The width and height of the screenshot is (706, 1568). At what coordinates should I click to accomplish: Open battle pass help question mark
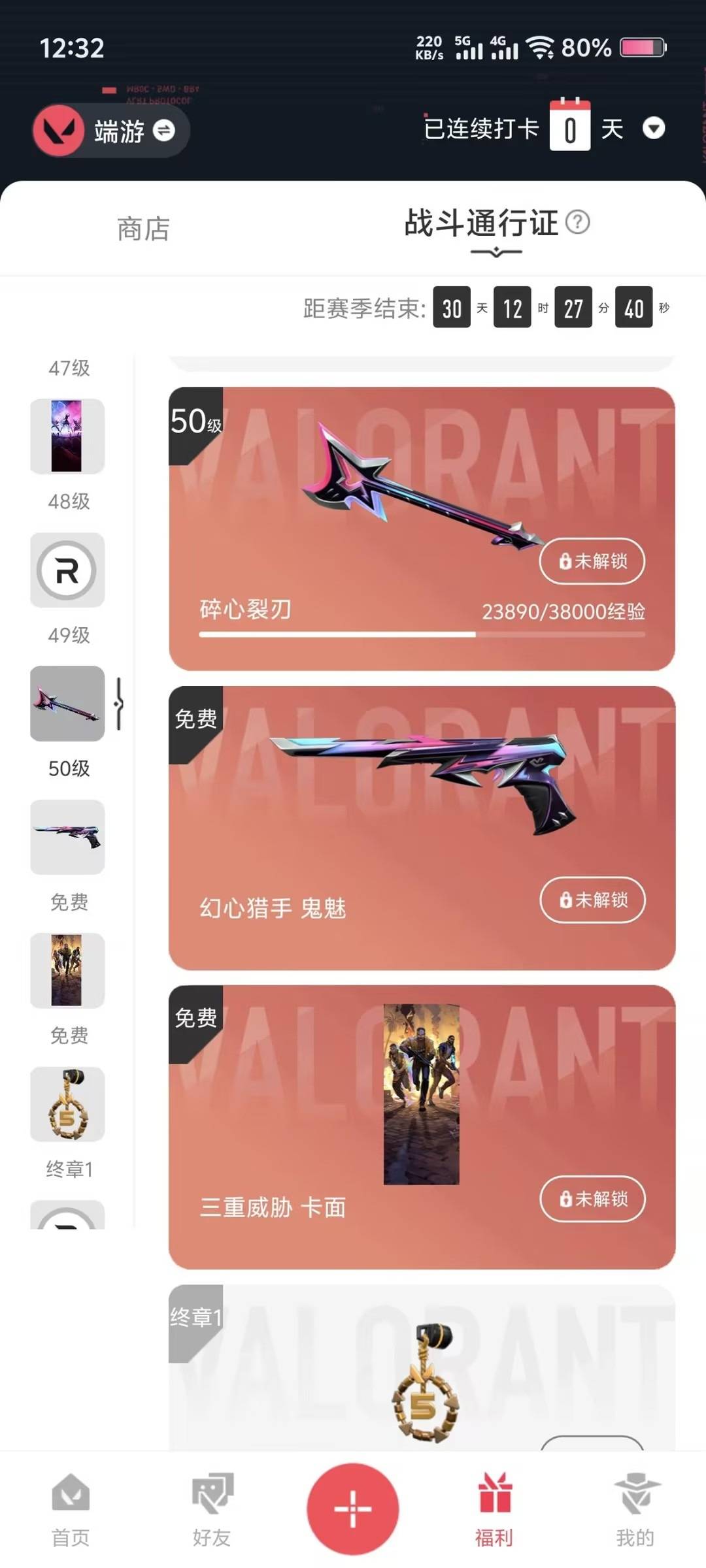(577, 222)
